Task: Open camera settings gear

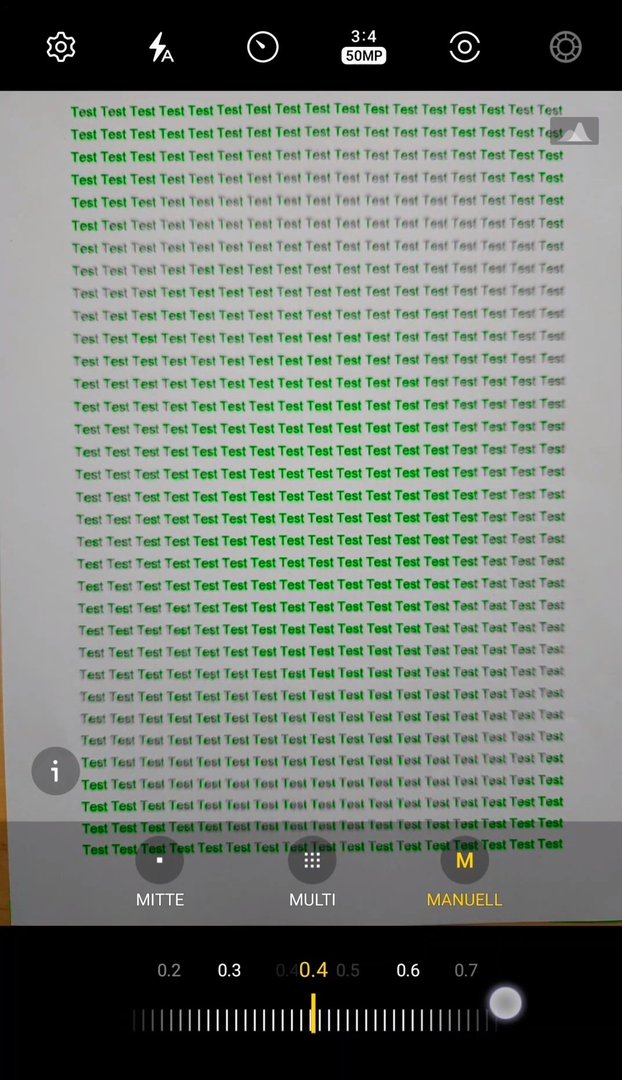Action: pos(61,47)
